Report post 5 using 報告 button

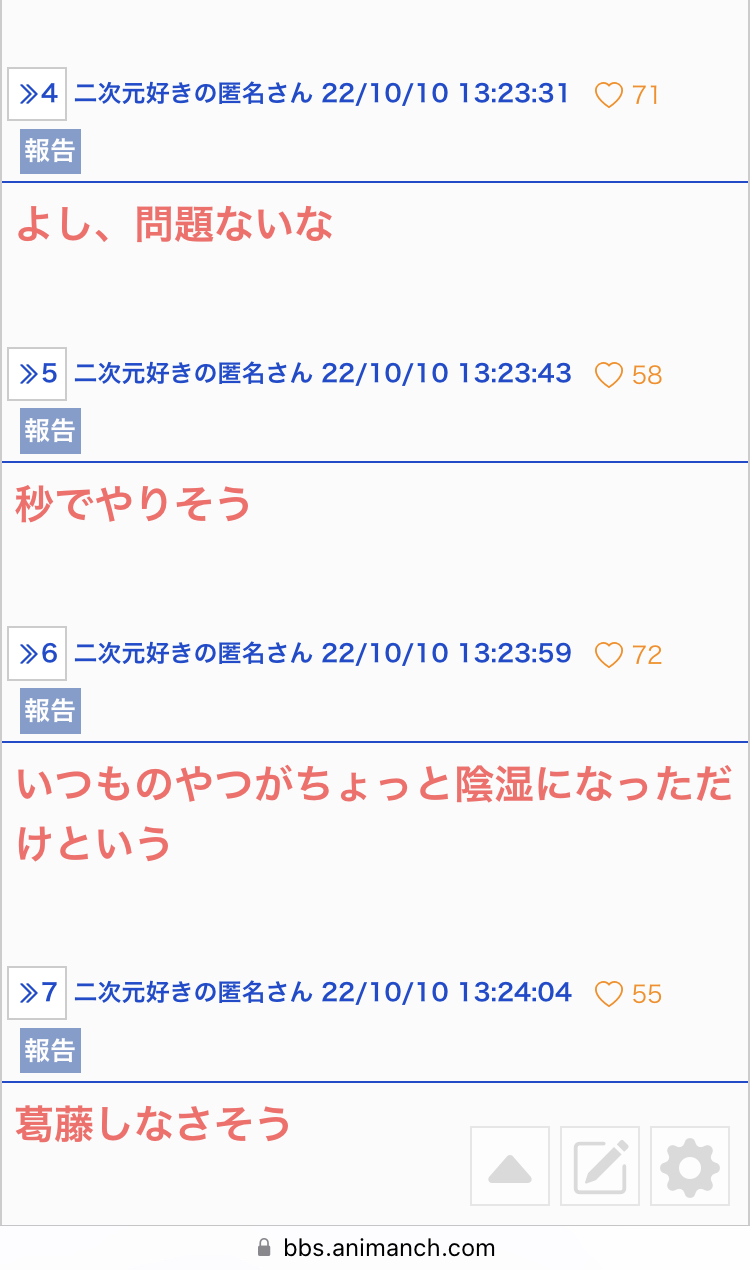[x=50, y=431]
